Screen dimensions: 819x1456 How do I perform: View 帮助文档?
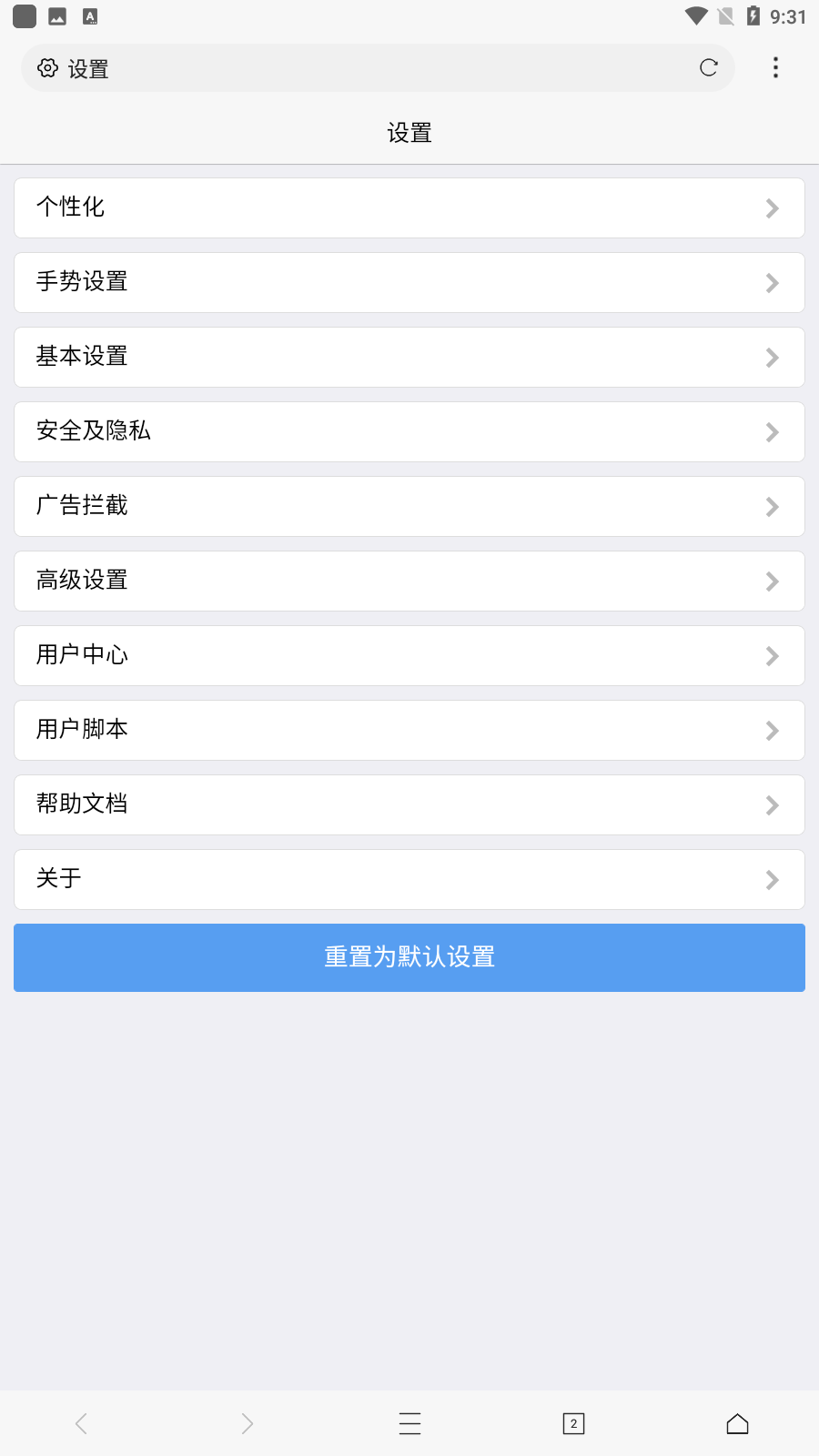pos(409,805)
